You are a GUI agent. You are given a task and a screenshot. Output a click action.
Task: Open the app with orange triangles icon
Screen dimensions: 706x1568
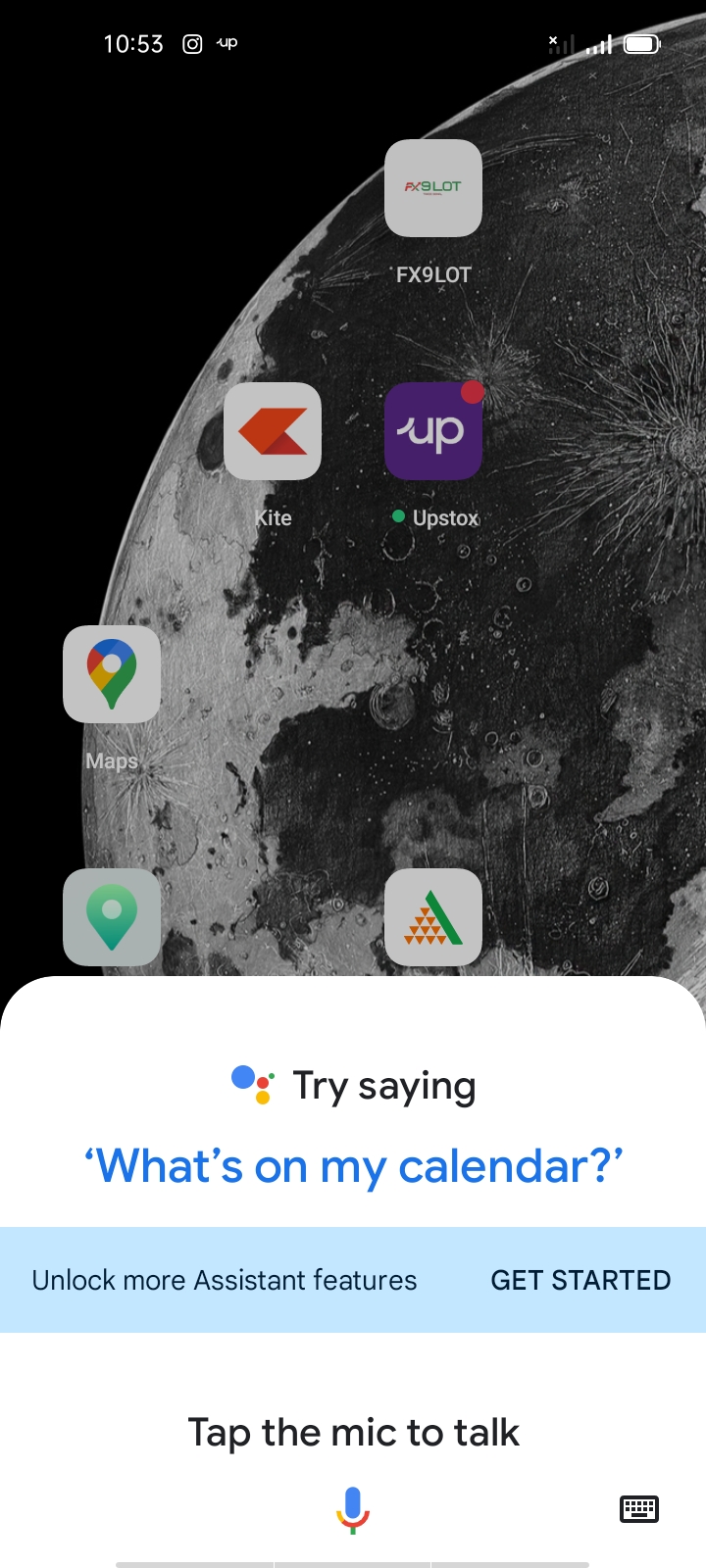[433, 917]
